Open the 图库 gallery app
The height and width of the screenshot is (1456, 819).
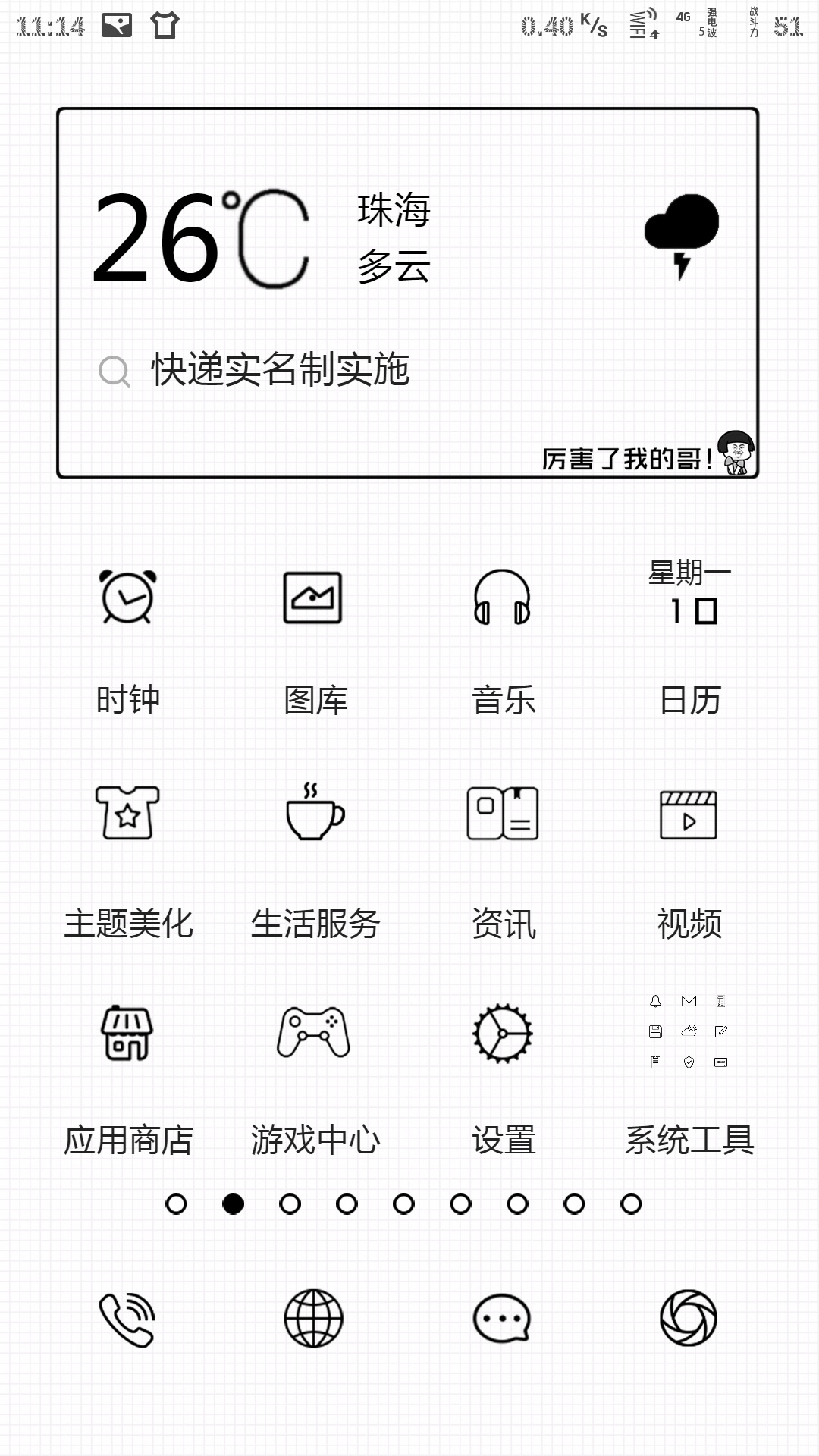[x=313, y=598]
